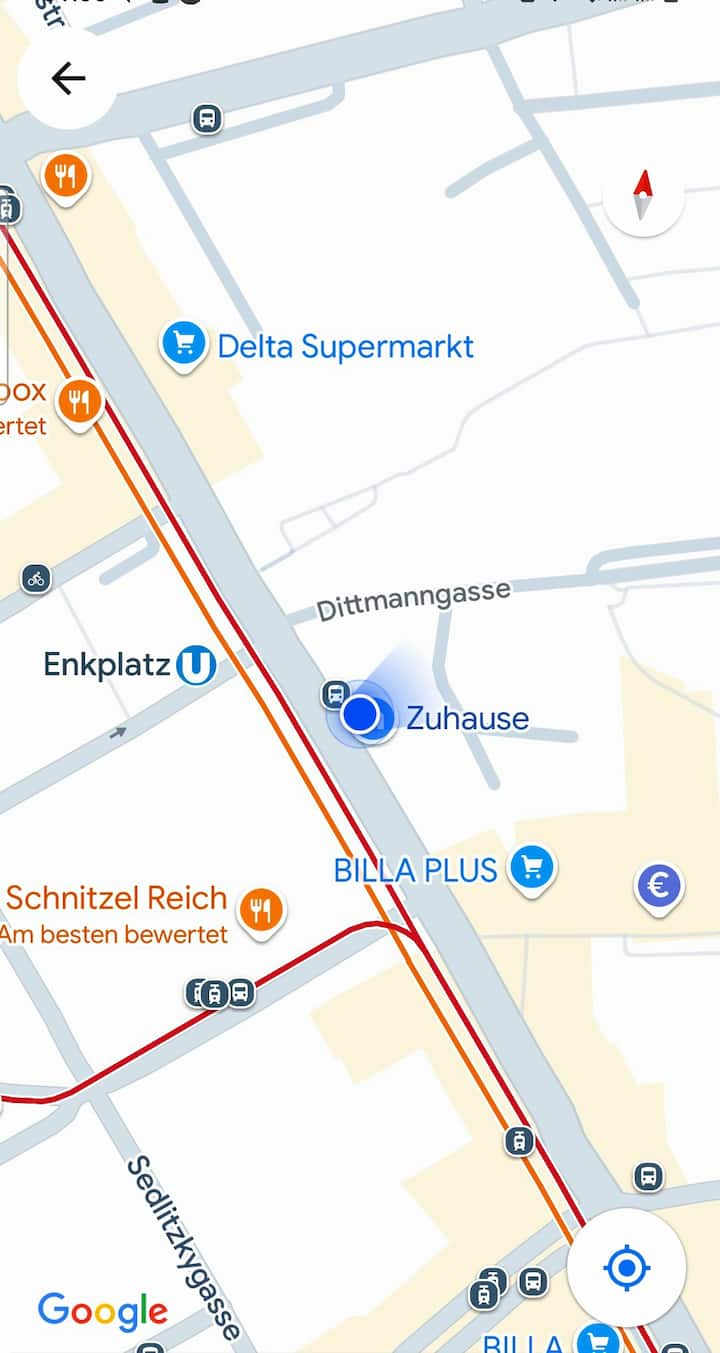This screenshot has height=1353, width=720.
Task: Center map on my current location
Action: click(x=627, y=1268)
